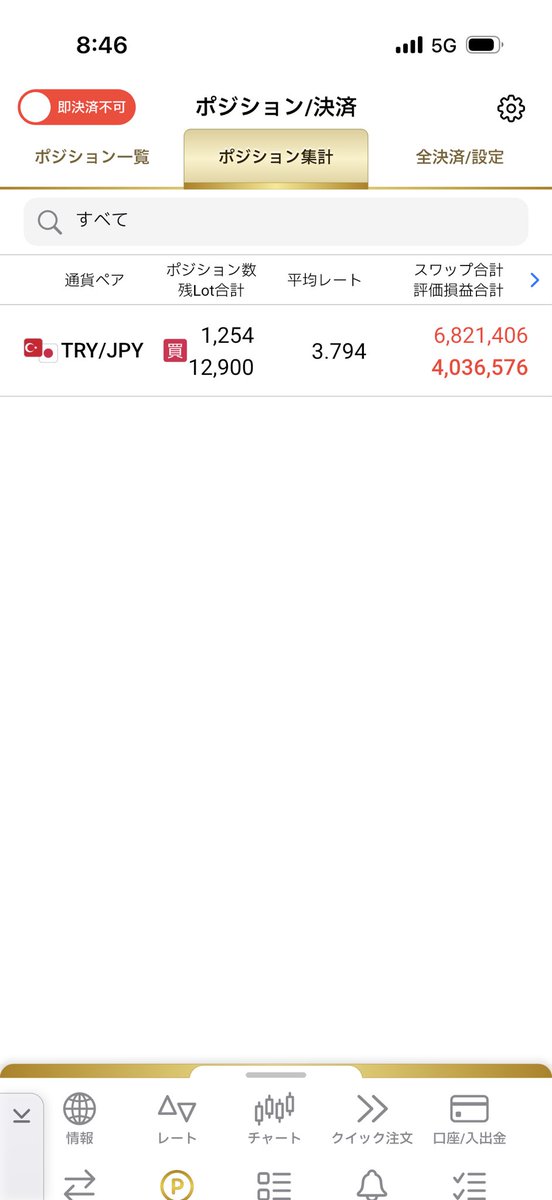Tap the すべて search field

tap(276, 221)
